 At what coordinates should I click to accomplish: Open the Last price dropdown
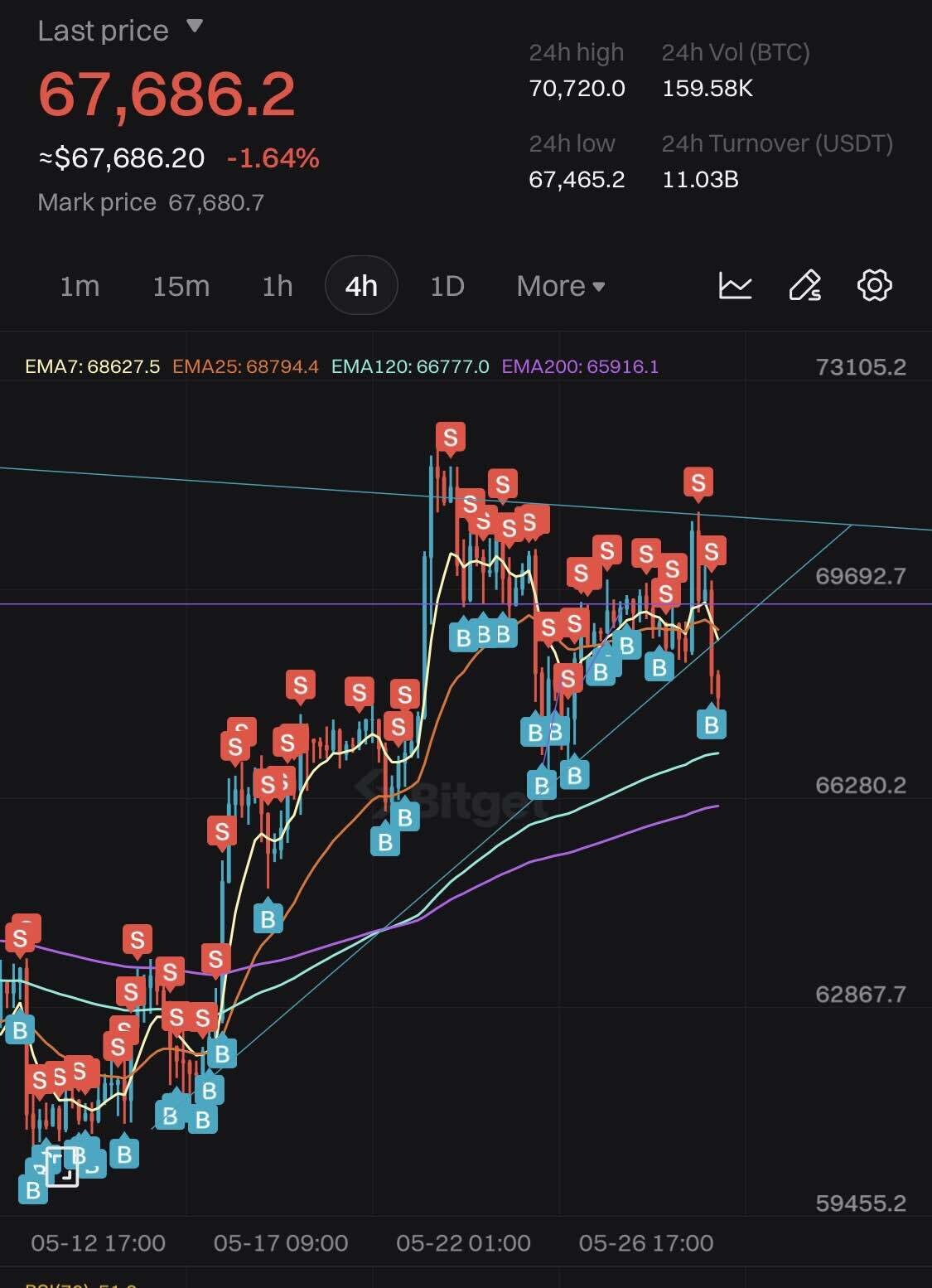(x=194, y=27)
